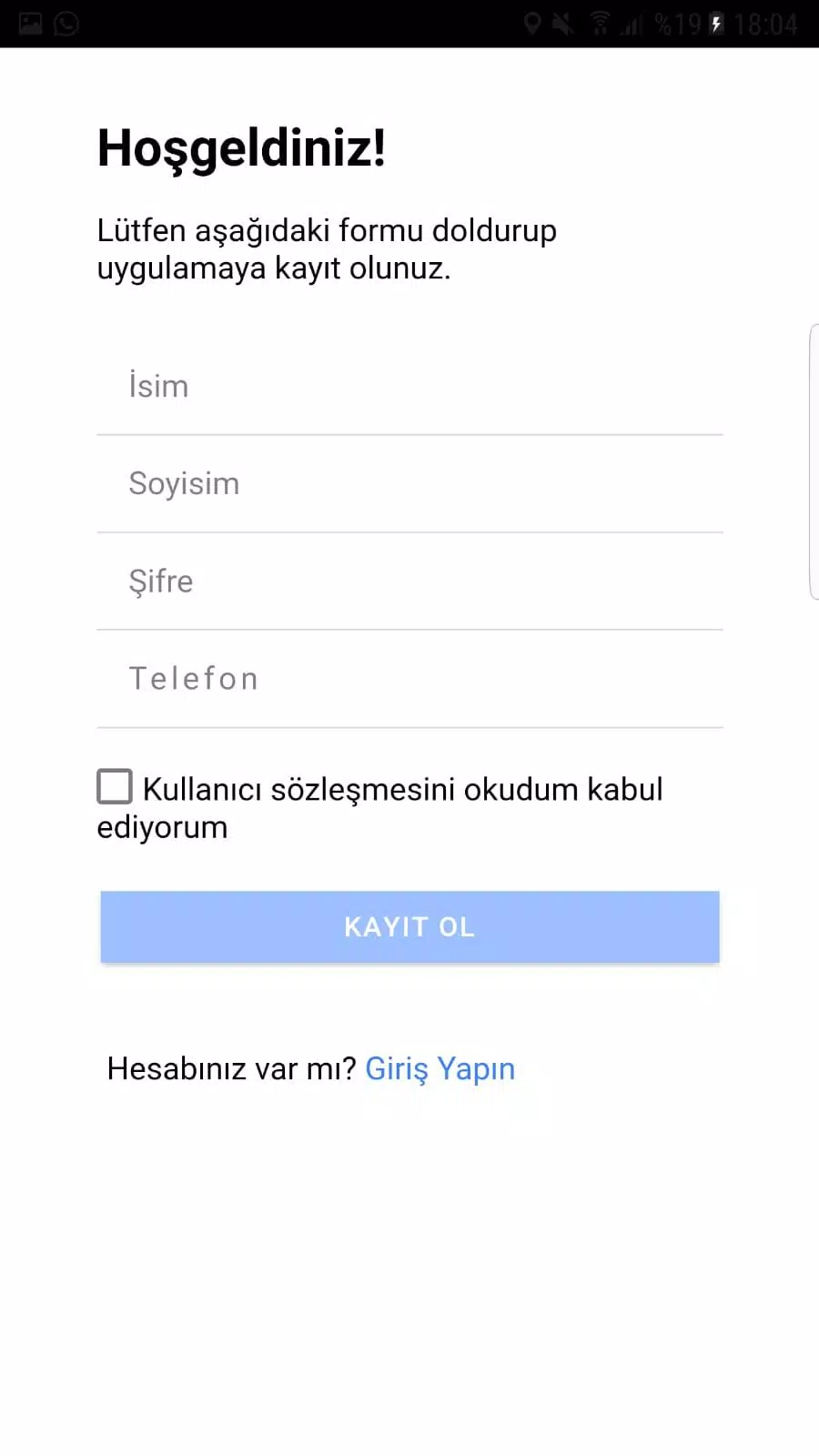Check the Kullanıcı sözleşmesi agreement checkbox
819x1456 pixels.
point(115,787)
